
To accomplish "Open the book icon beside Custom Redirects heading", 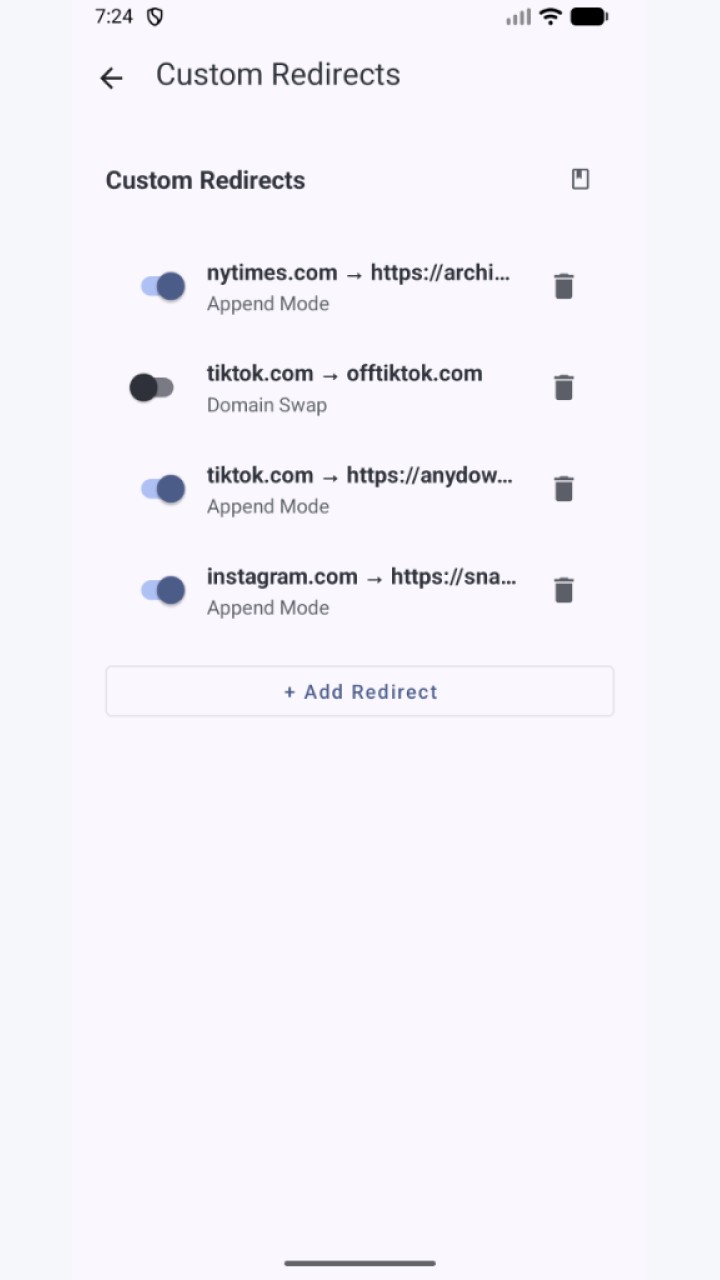I will pos(580,179).
